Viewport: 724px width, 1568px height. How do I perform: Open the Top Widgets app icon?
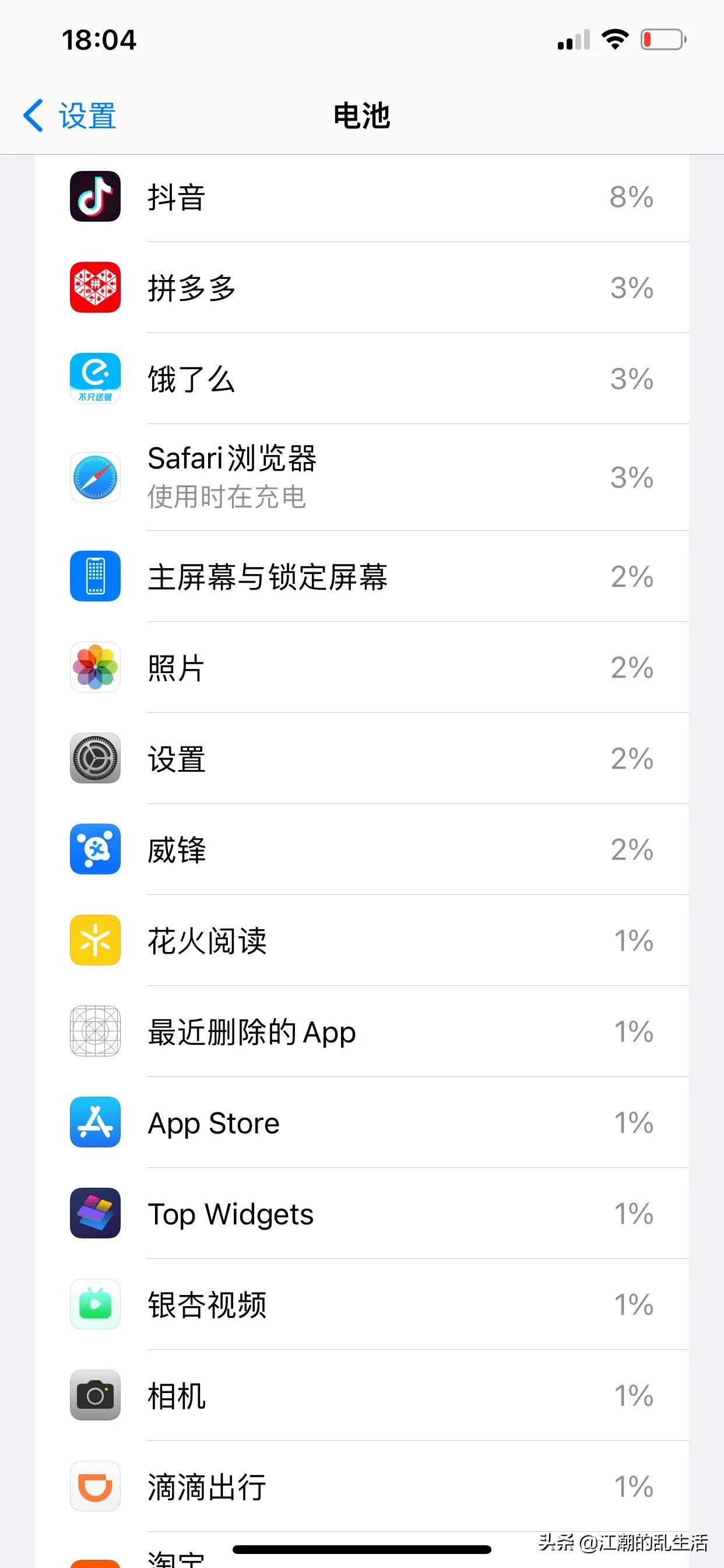(95, 1214)
